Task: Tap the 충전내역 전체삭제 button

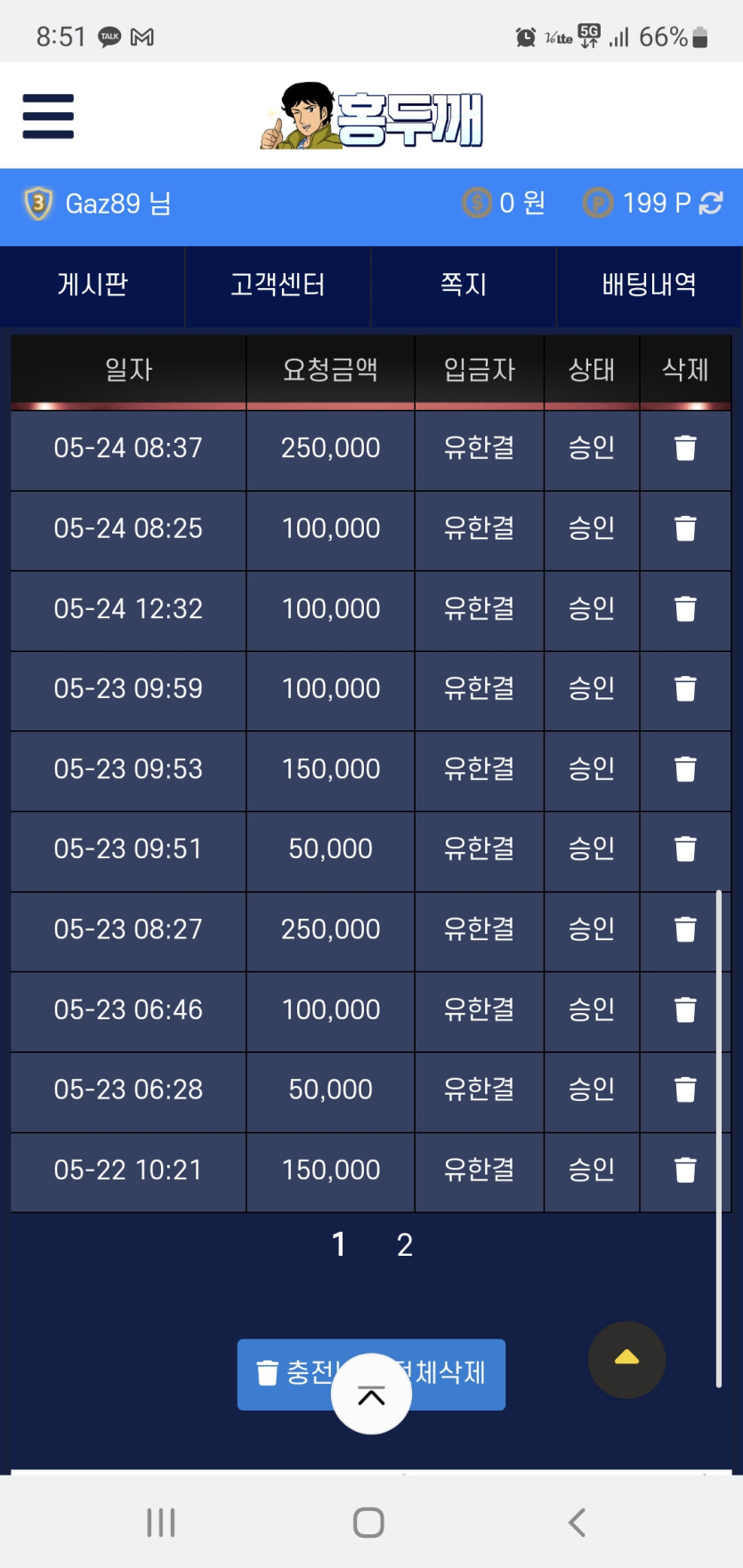Action: [371, 1374]
